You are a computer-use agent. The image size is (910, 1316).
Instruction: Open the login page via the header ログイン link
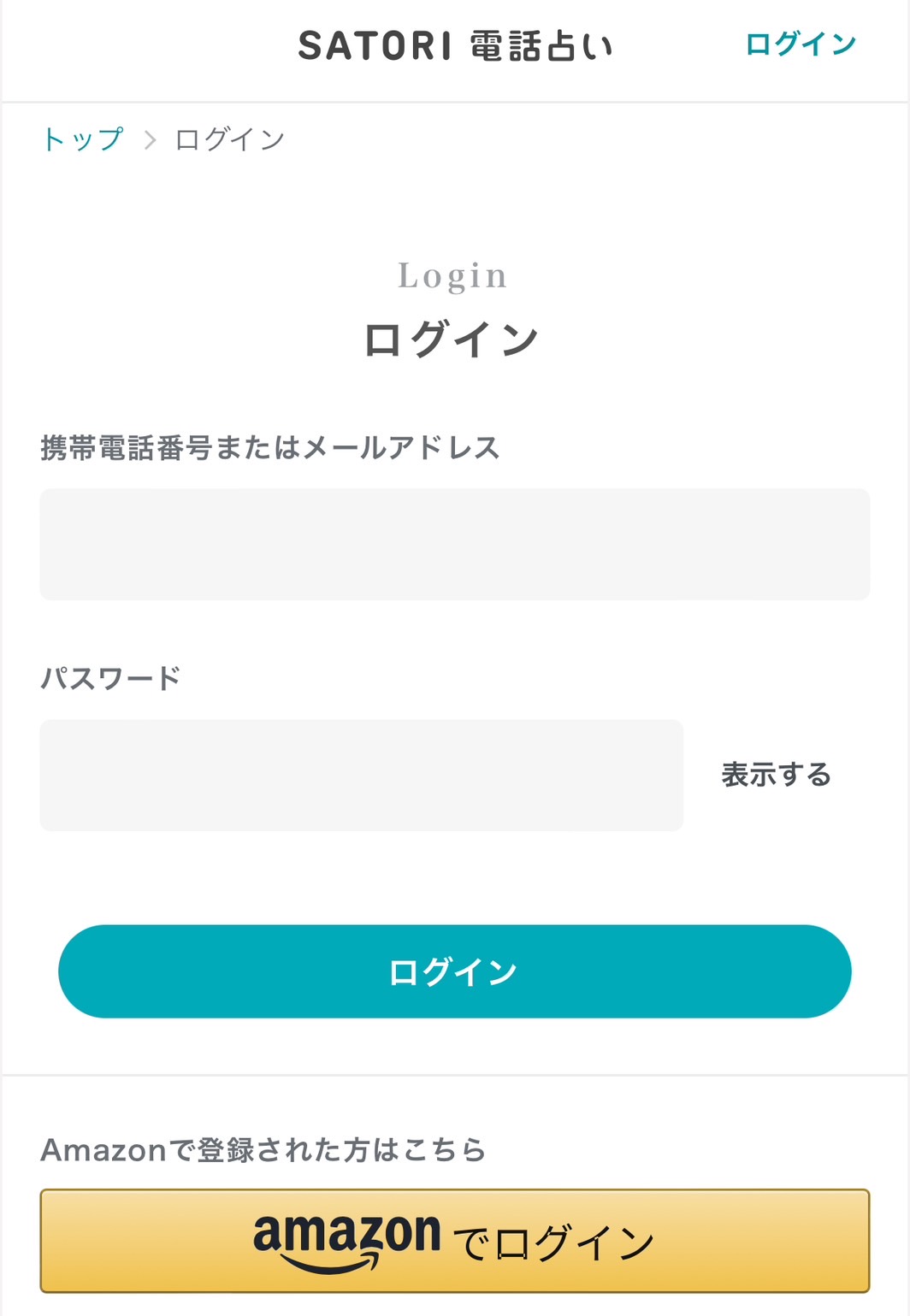click(x=801, y=44)
